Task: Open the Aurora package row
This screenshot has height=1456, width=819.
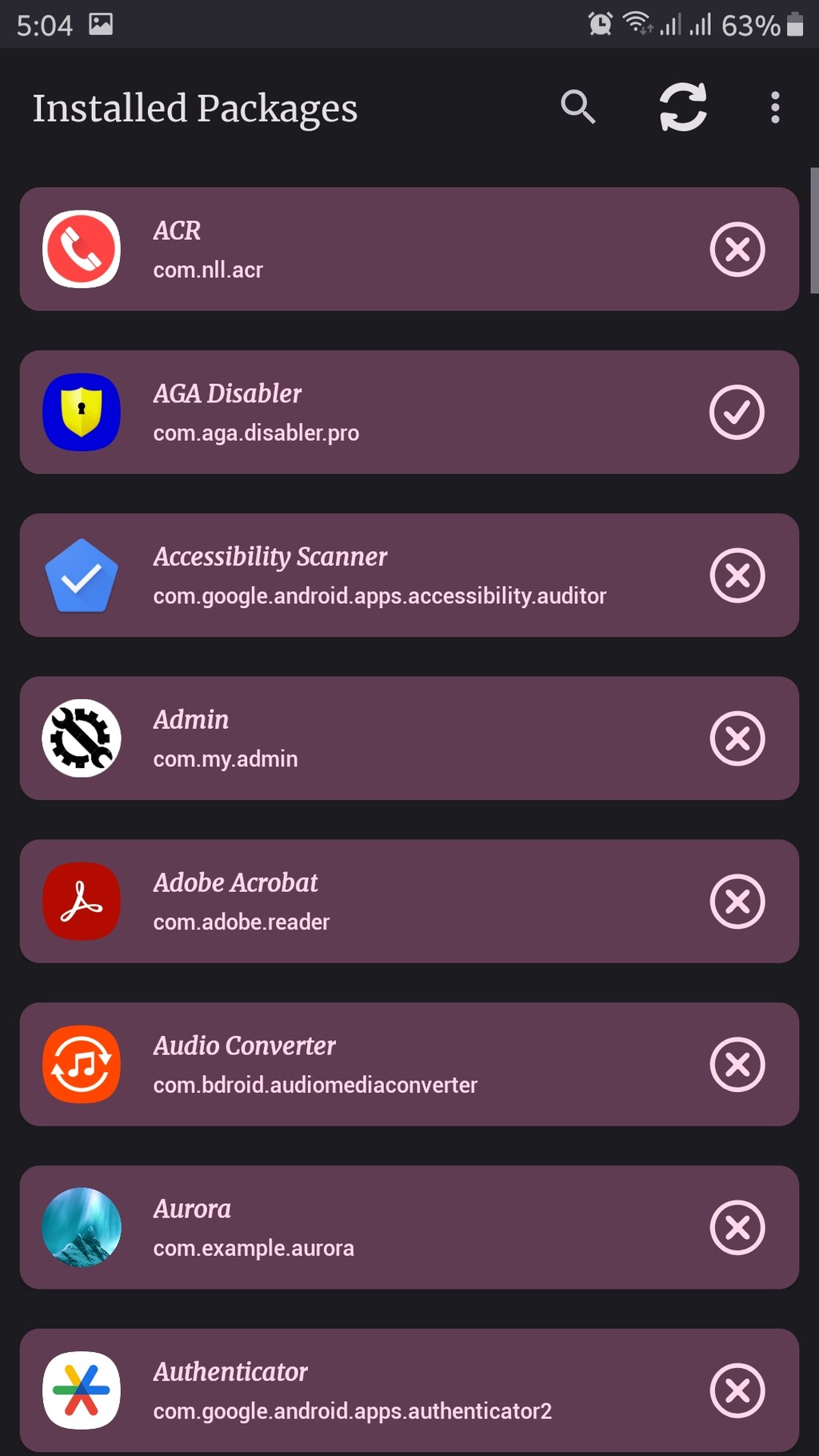Action: (409, 1227)
